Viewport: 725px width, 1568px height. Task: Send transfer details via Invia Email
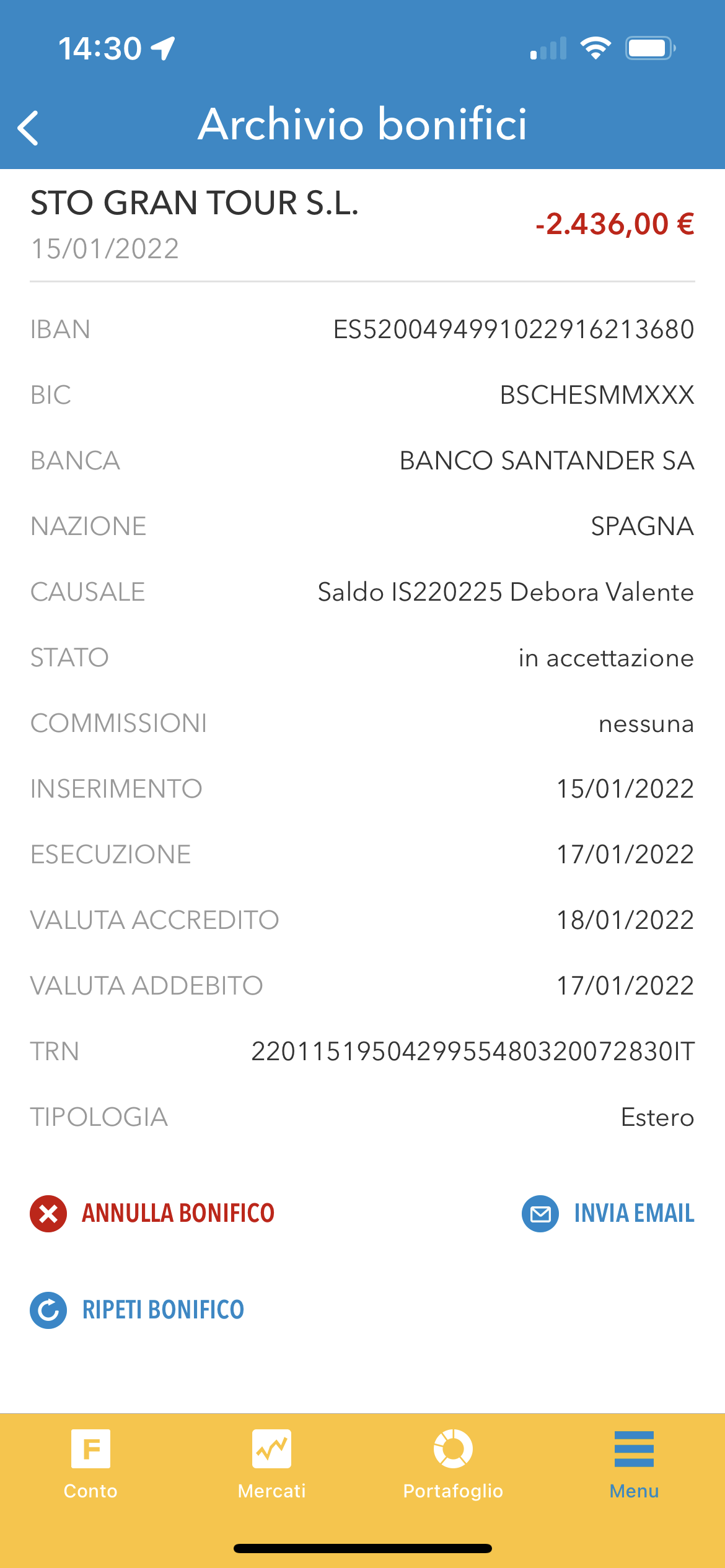[x=608, y=1213]
